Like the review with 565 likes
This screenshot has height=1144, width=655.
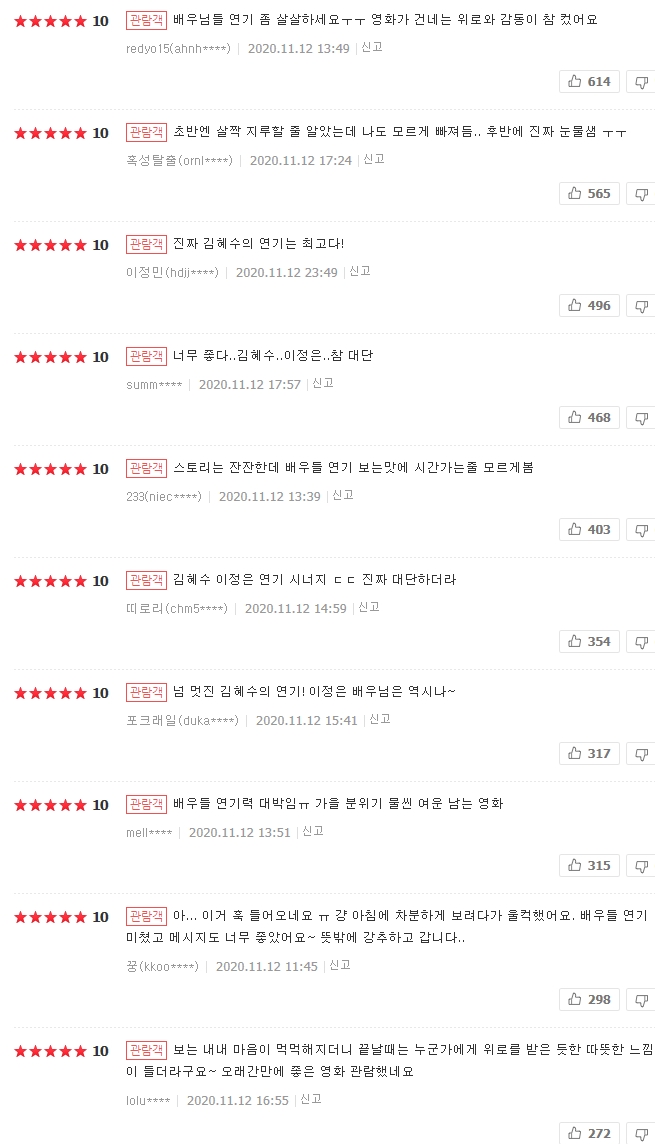pos(589,194)
